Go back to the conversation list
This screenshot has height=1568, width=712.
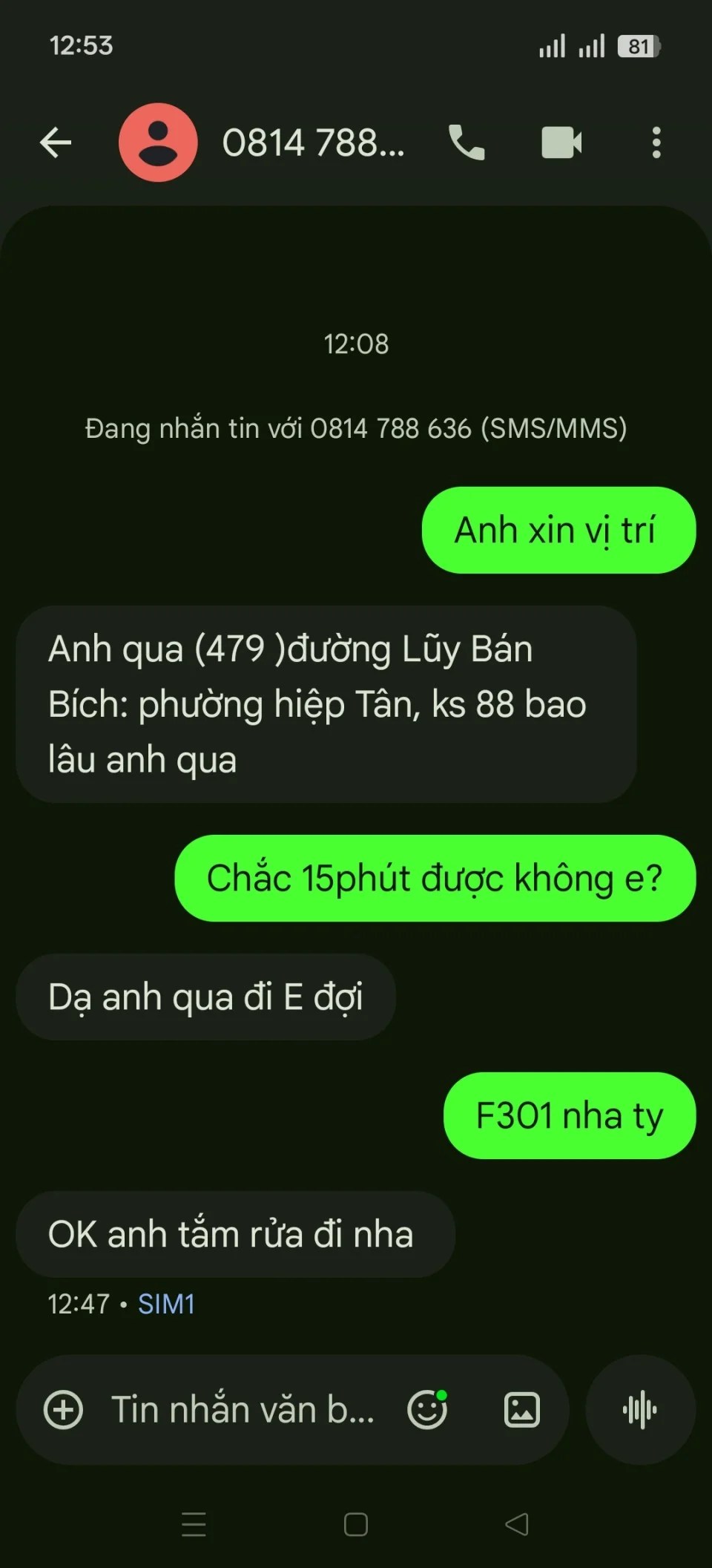(x=56, y=142)
